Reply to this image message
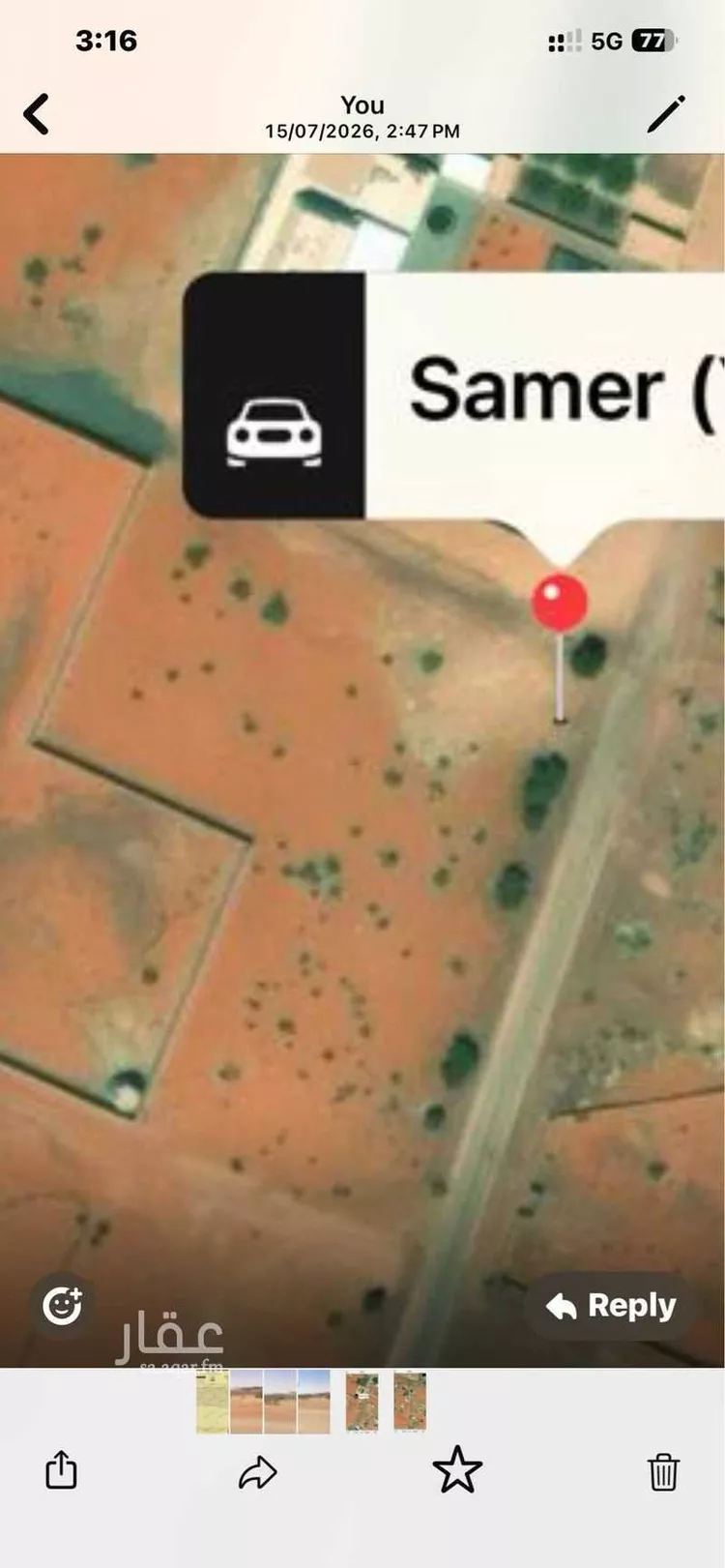Image resolution: width=725 pixels, height=1568 pixels. pyautogui.click(x=611, y=1306)
